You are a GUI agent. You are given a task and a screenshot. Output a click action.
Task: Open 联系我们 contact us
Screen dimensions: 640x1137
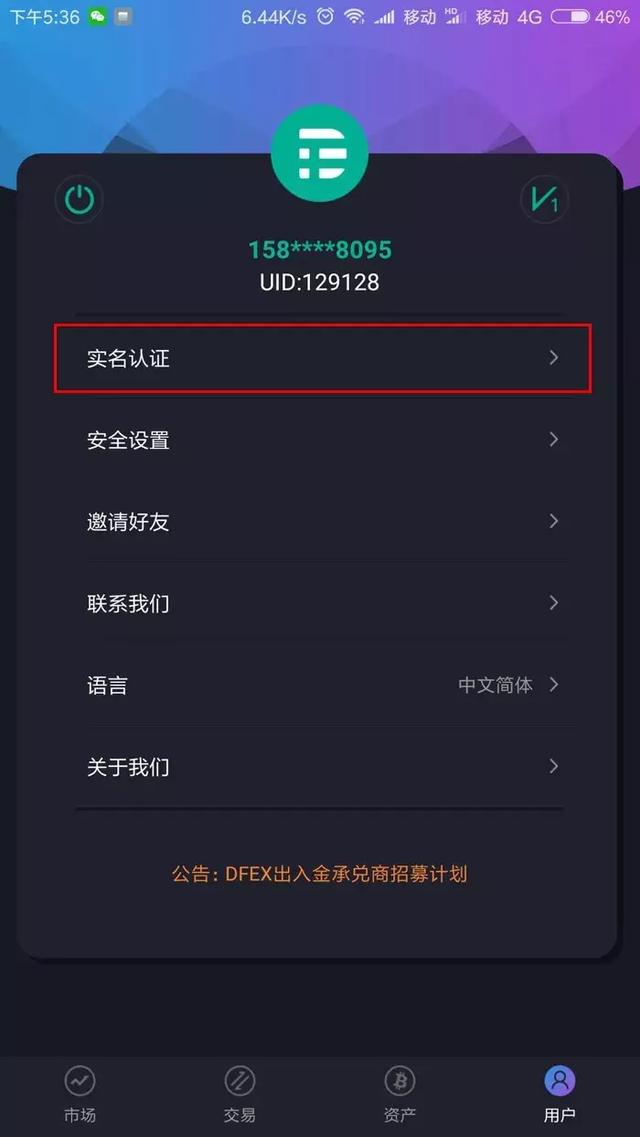click(322, 604)
